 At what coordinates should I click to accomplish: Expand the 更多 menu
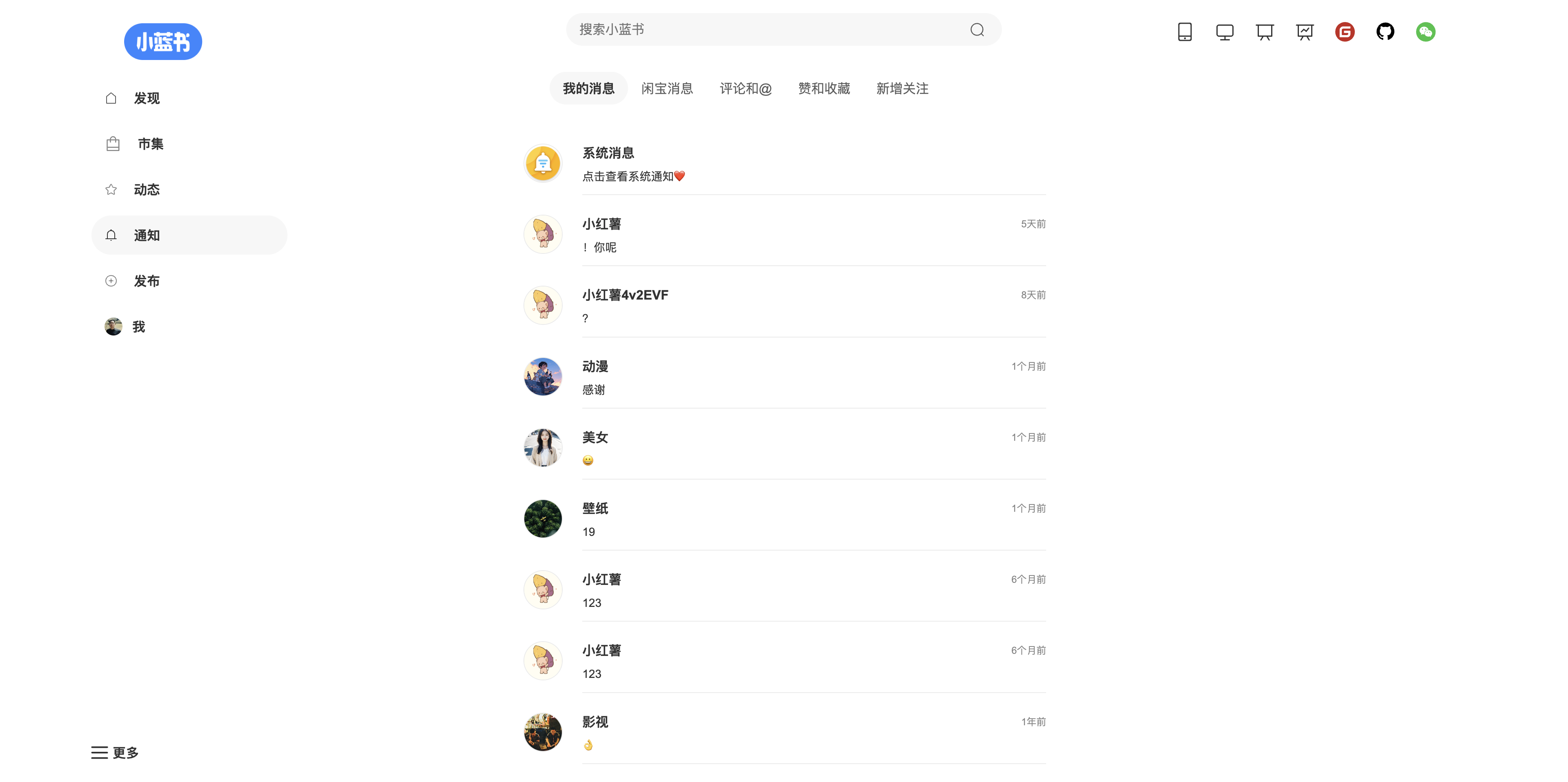point(115,752)
